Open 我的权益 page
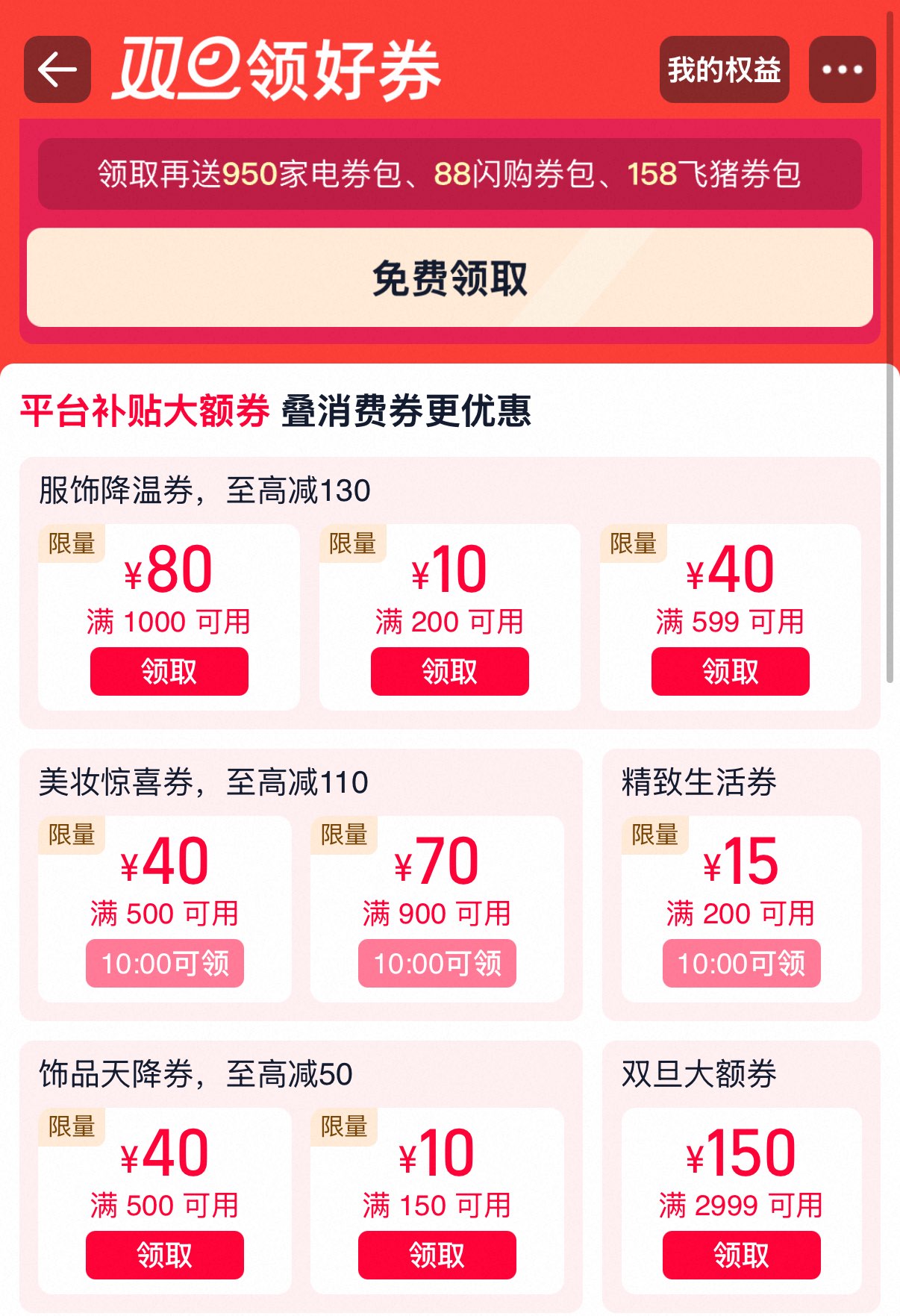 click(x=724, y=69)
